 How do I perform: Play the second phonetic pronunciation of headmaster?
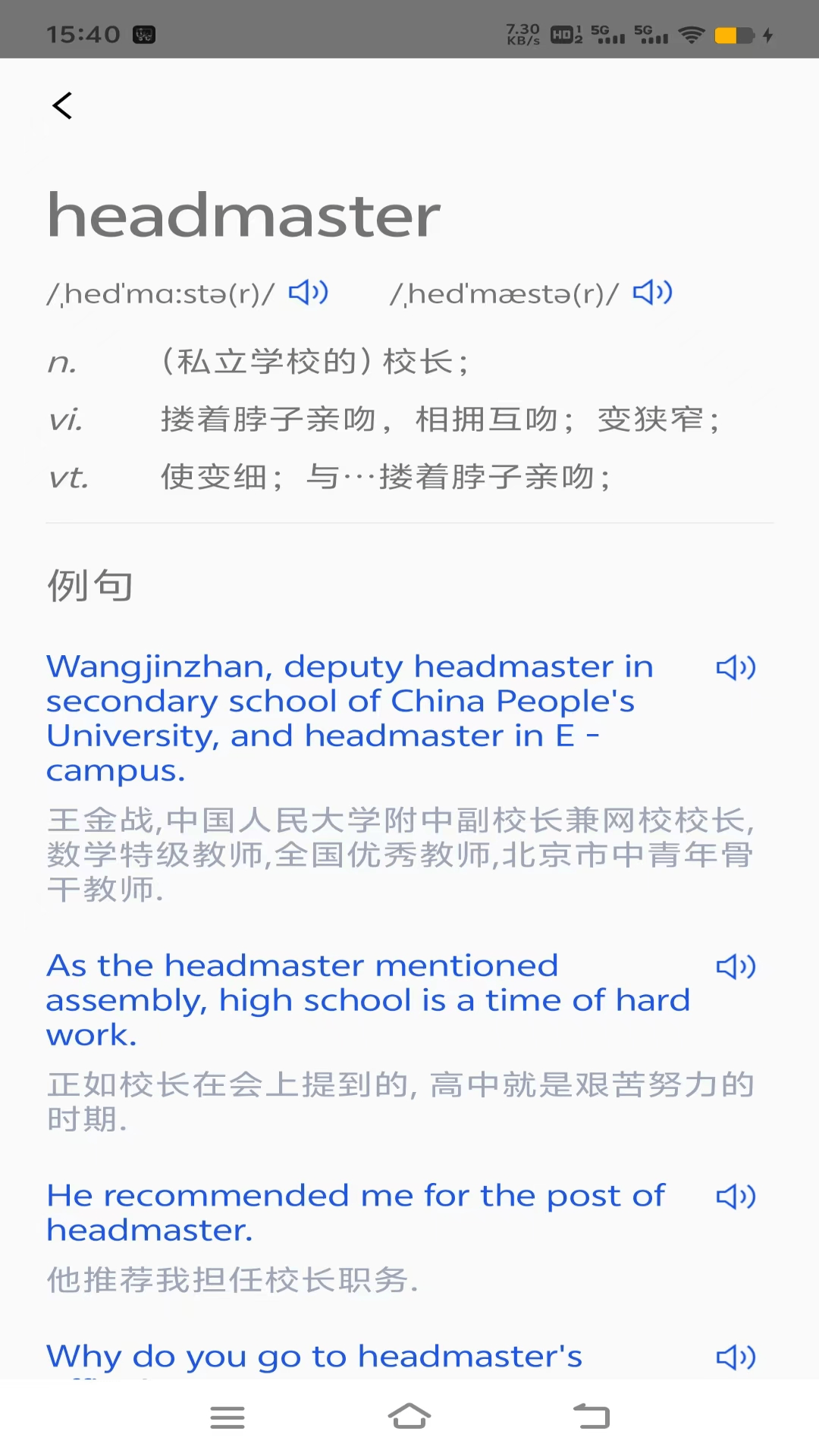click(652, 292)
